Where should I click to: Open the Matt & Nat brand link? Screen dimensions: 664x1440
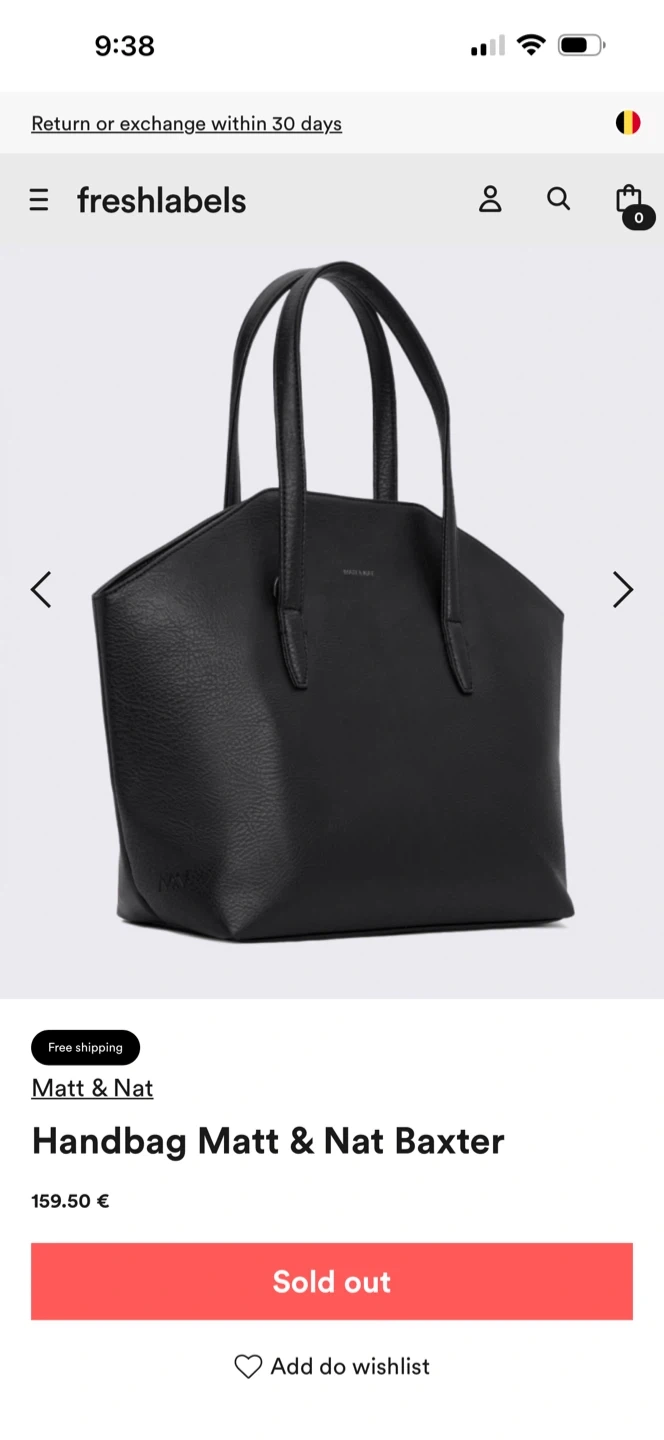pyautogui.click(x=92, y=1088)
